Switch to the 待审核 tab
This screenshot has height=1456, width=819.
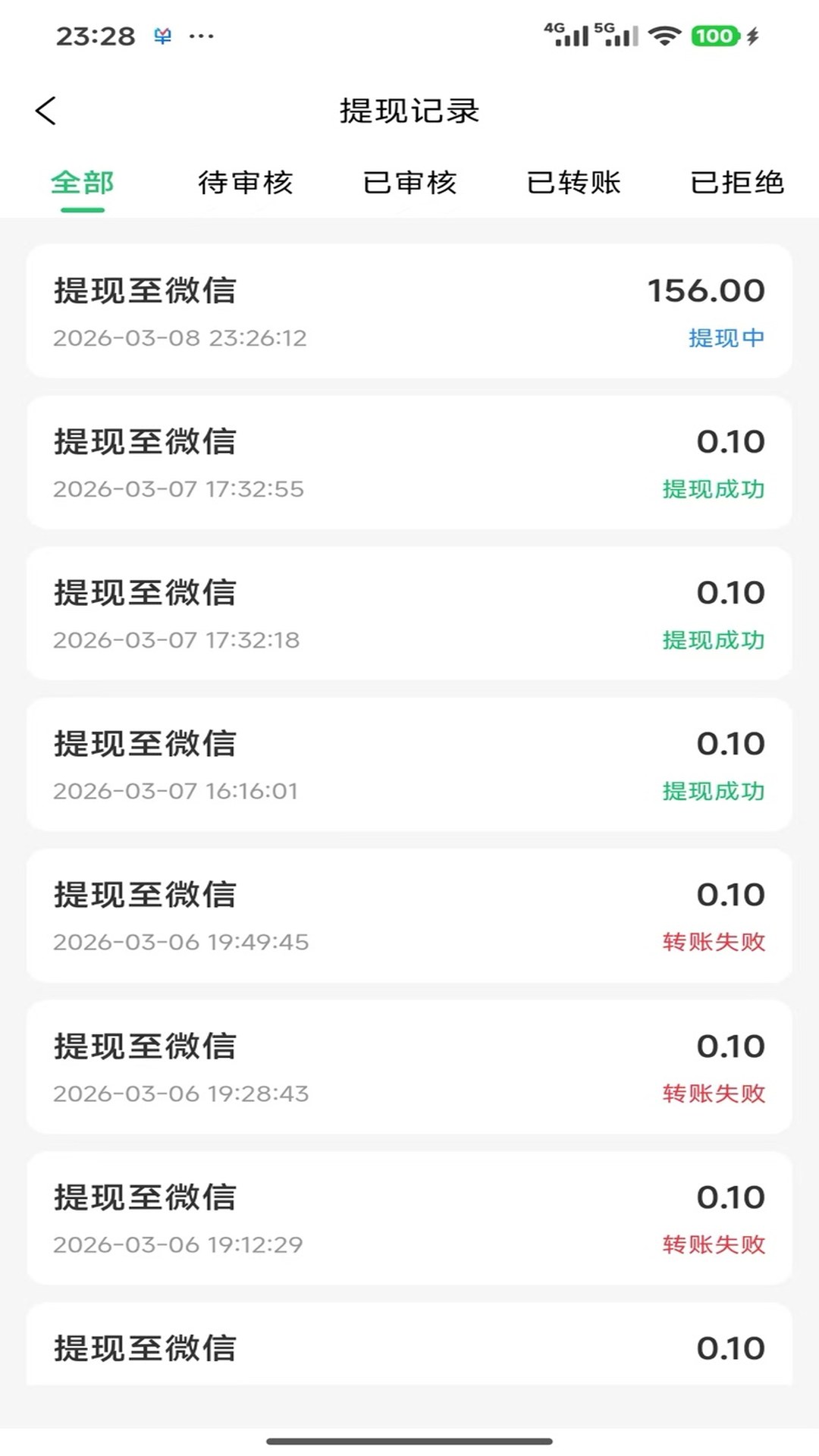[246, 183]
